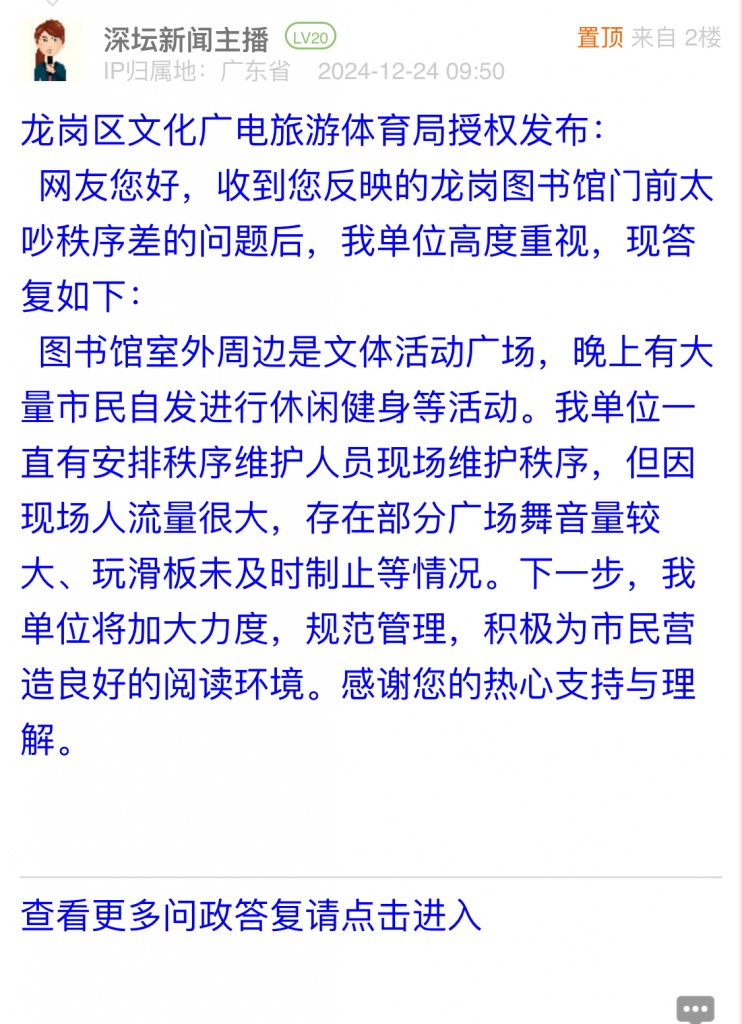742x1024 pixels.
Task: Tap the comment reply bubble icon
Action: [695, 1008]
